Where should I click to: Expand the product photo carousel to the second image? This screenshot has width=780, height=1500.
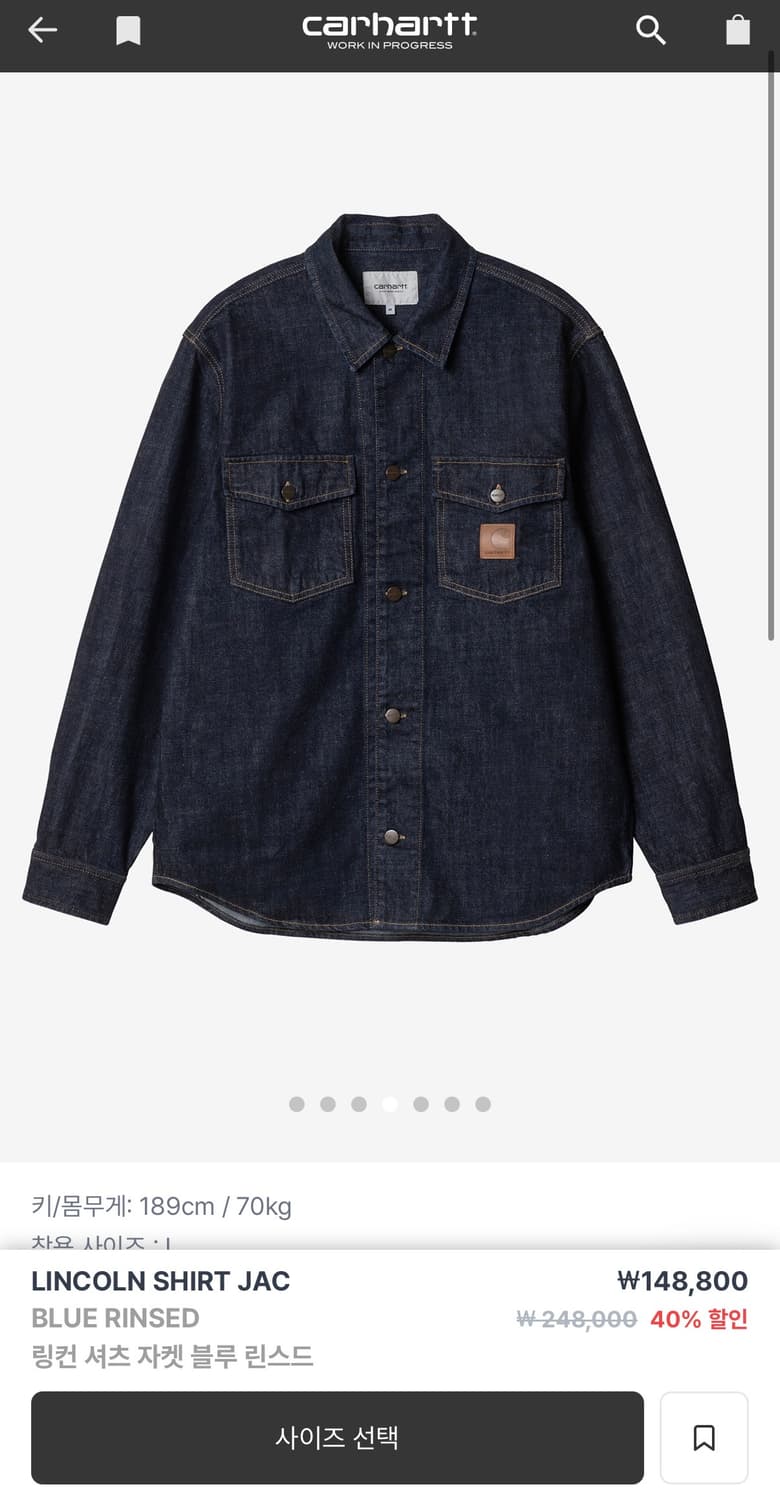click(x=328, y=1104)
